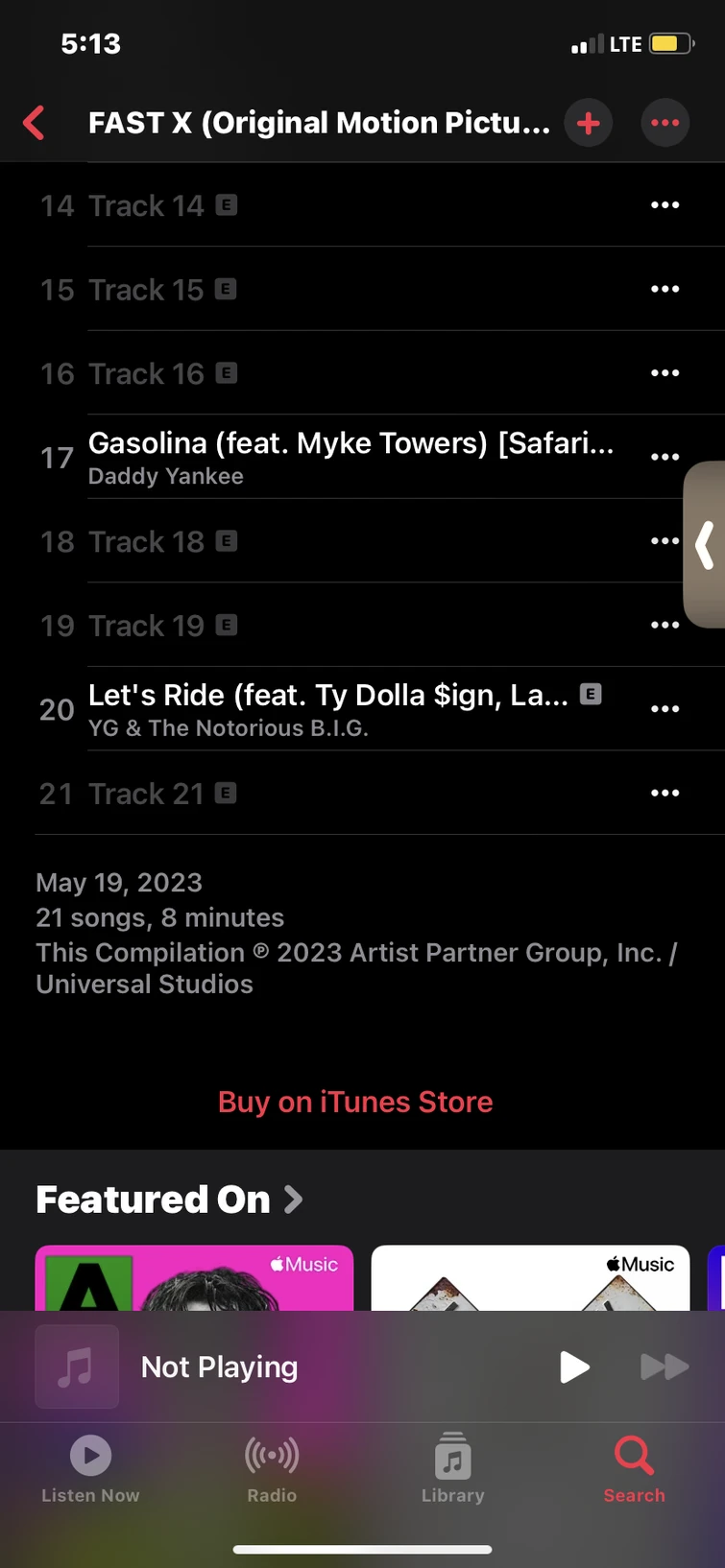This screenshot has width=725, height=1568.
Task: Switch to the Library tab
Action: [x=452, y=1478]
